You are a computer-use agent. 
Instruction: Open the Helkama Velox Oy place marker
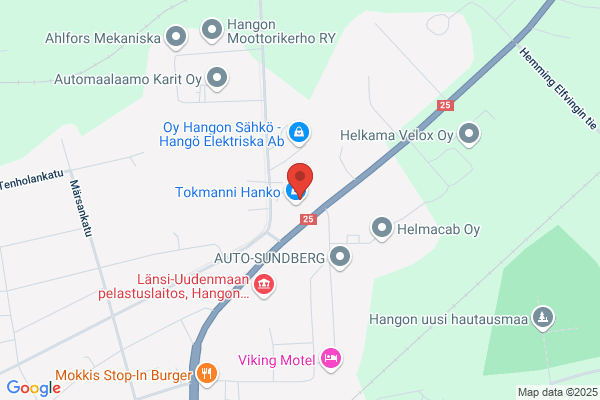coord(469,135)
